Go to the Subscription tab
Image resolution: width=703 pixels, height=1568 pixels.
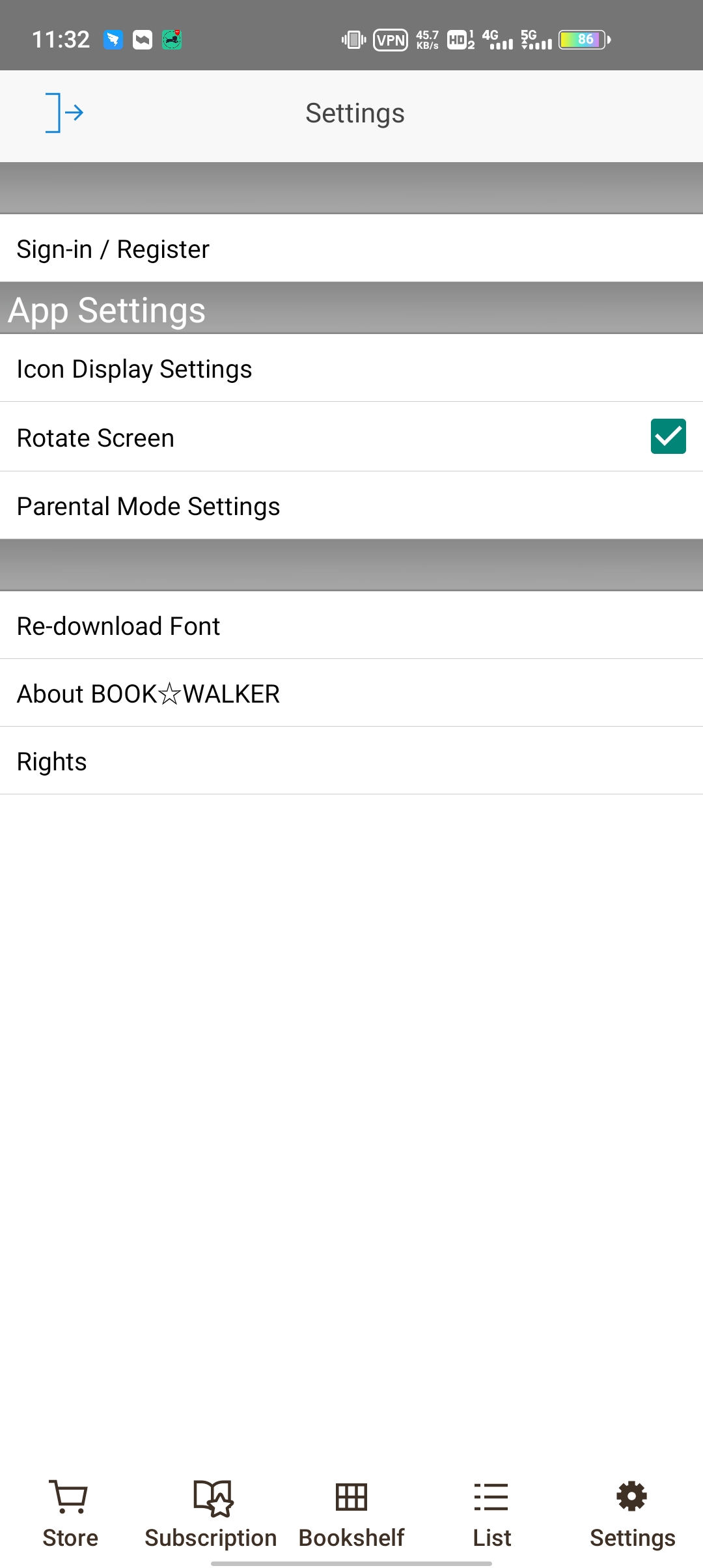point(211,1513)
